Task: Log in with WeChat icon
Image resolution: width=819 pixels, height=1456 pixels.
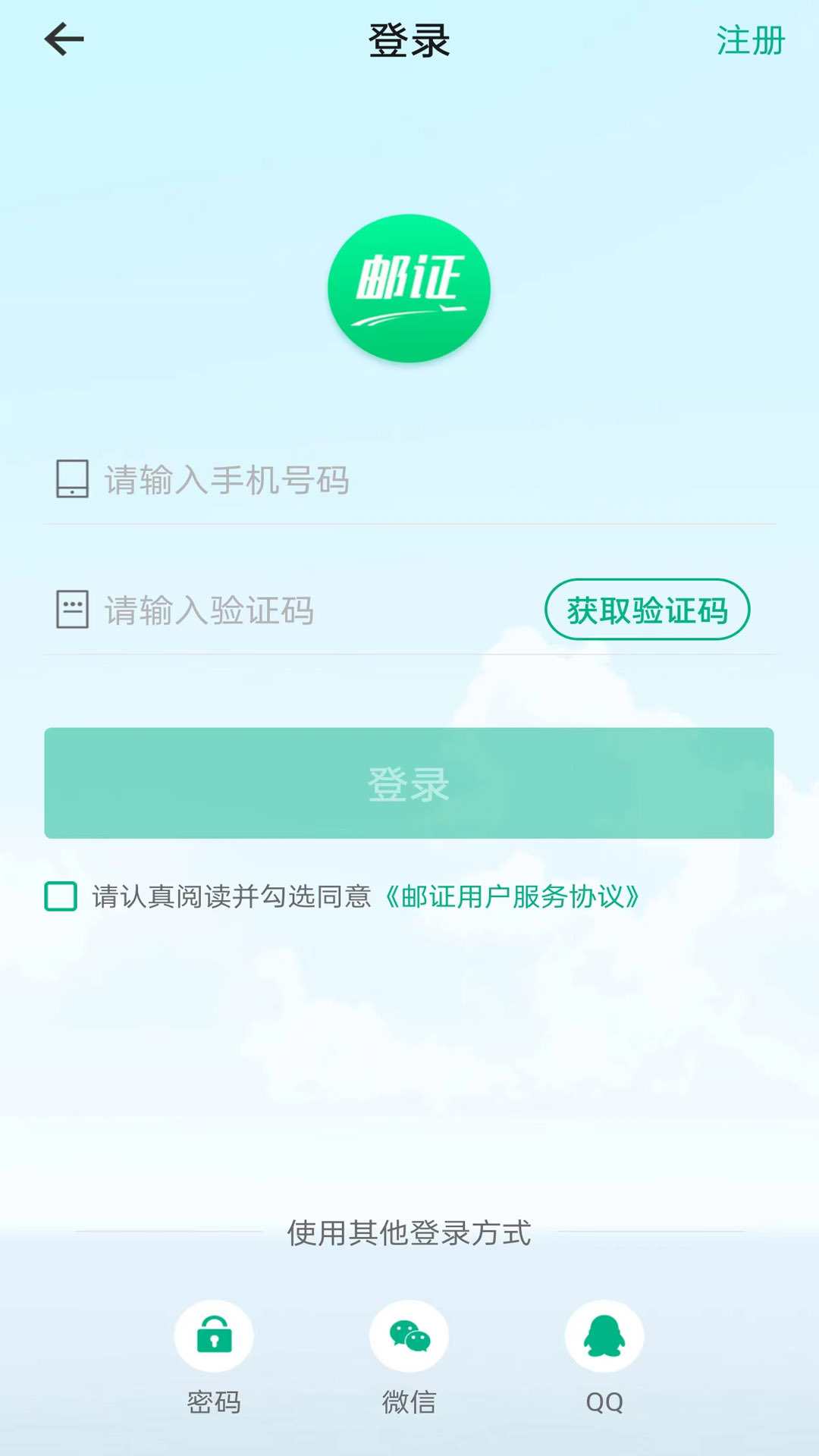Action: [409, 1336]
